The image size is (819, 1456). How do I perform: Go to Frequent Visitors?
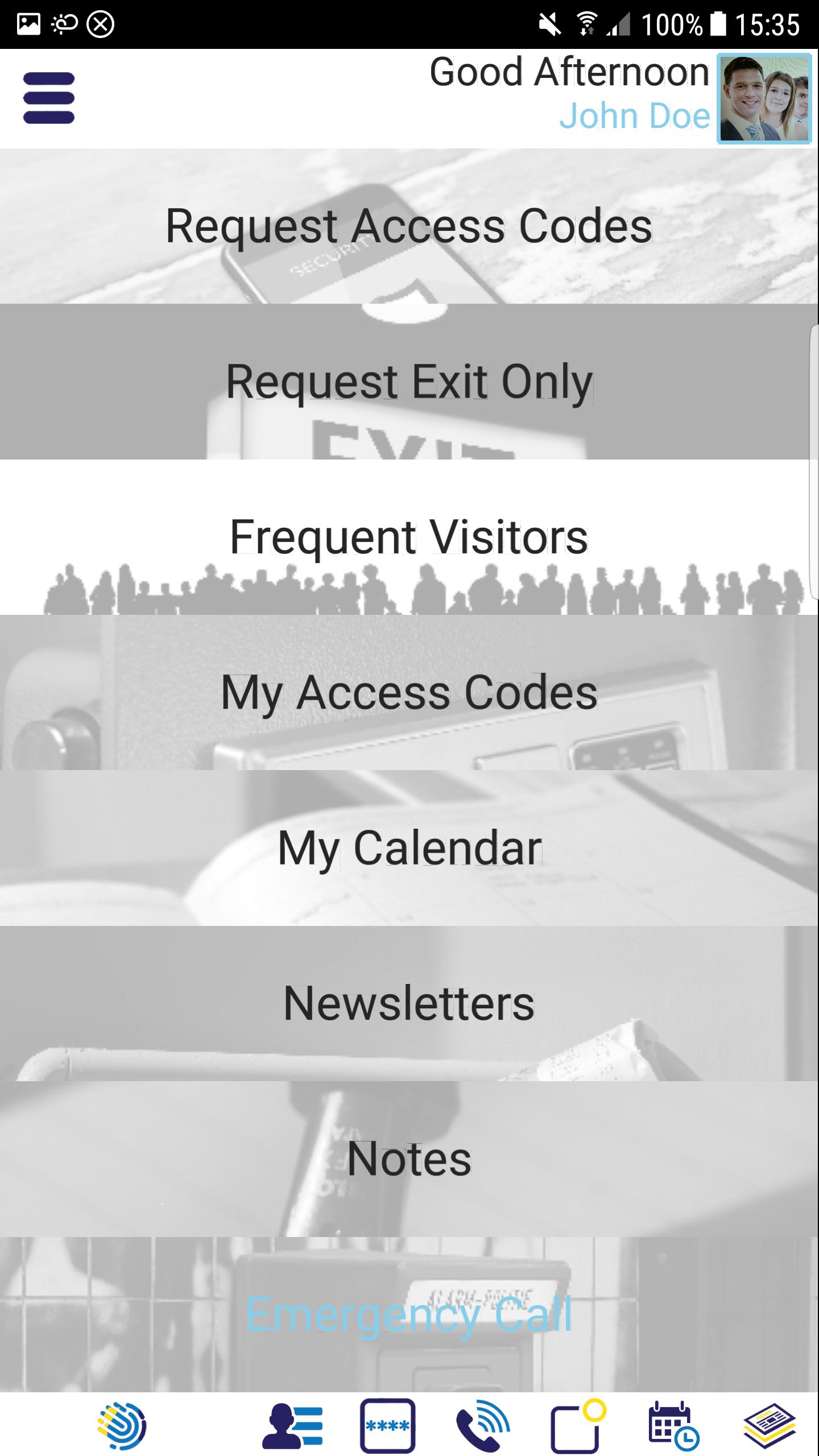pyautogui.click(x=408, y=537)
